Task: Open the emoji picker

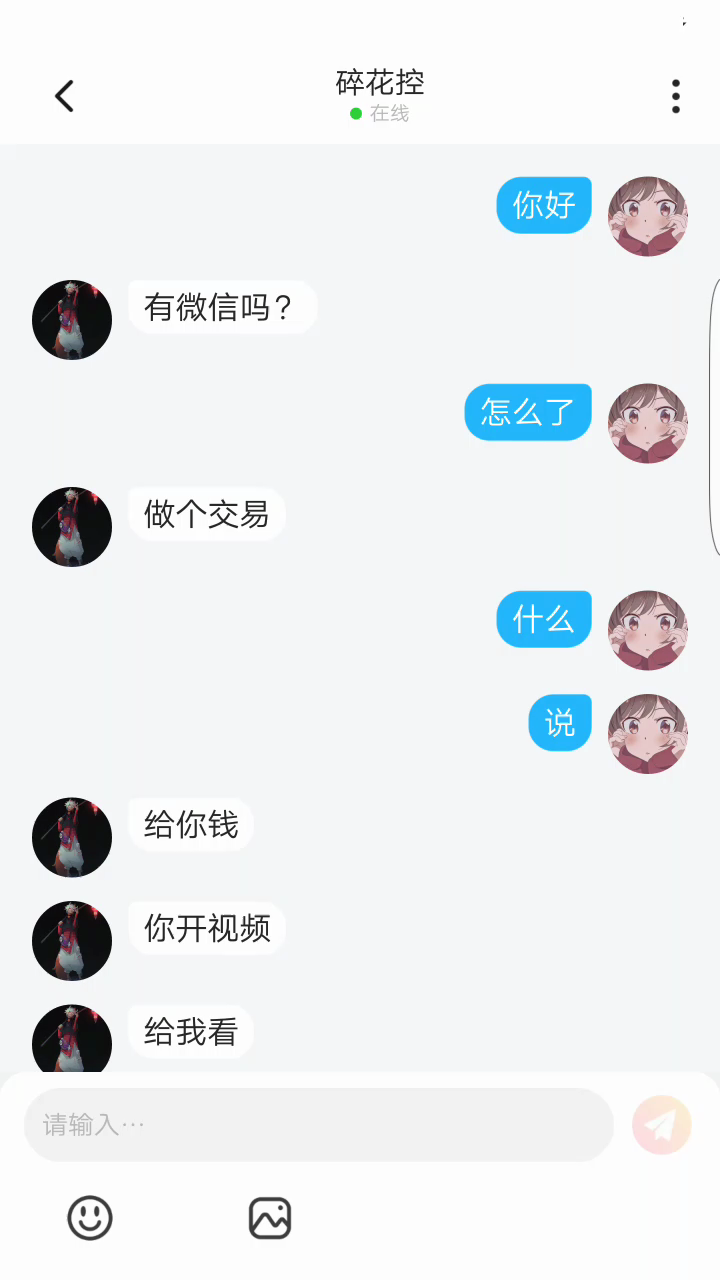Action: pyautogui.click(x=90, y=1218)
